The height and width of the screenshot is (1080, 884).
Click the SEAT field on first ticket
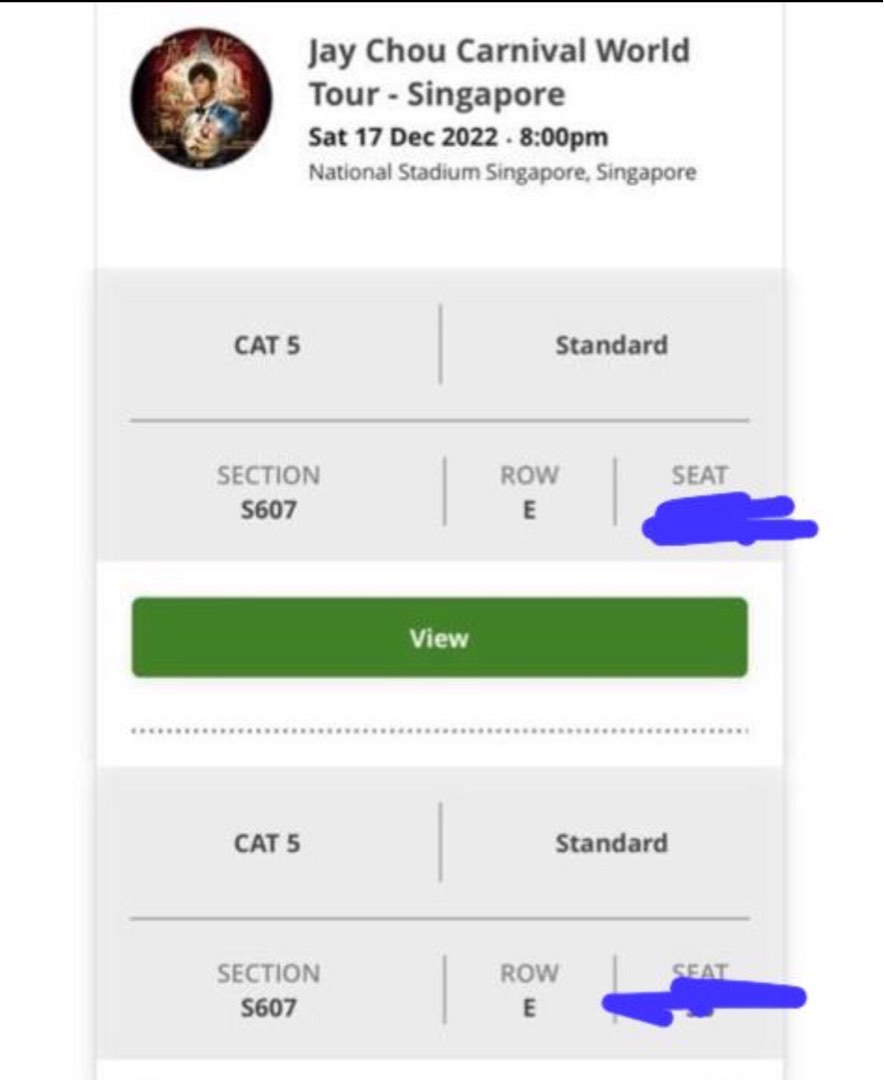click(x=700, y=478)
